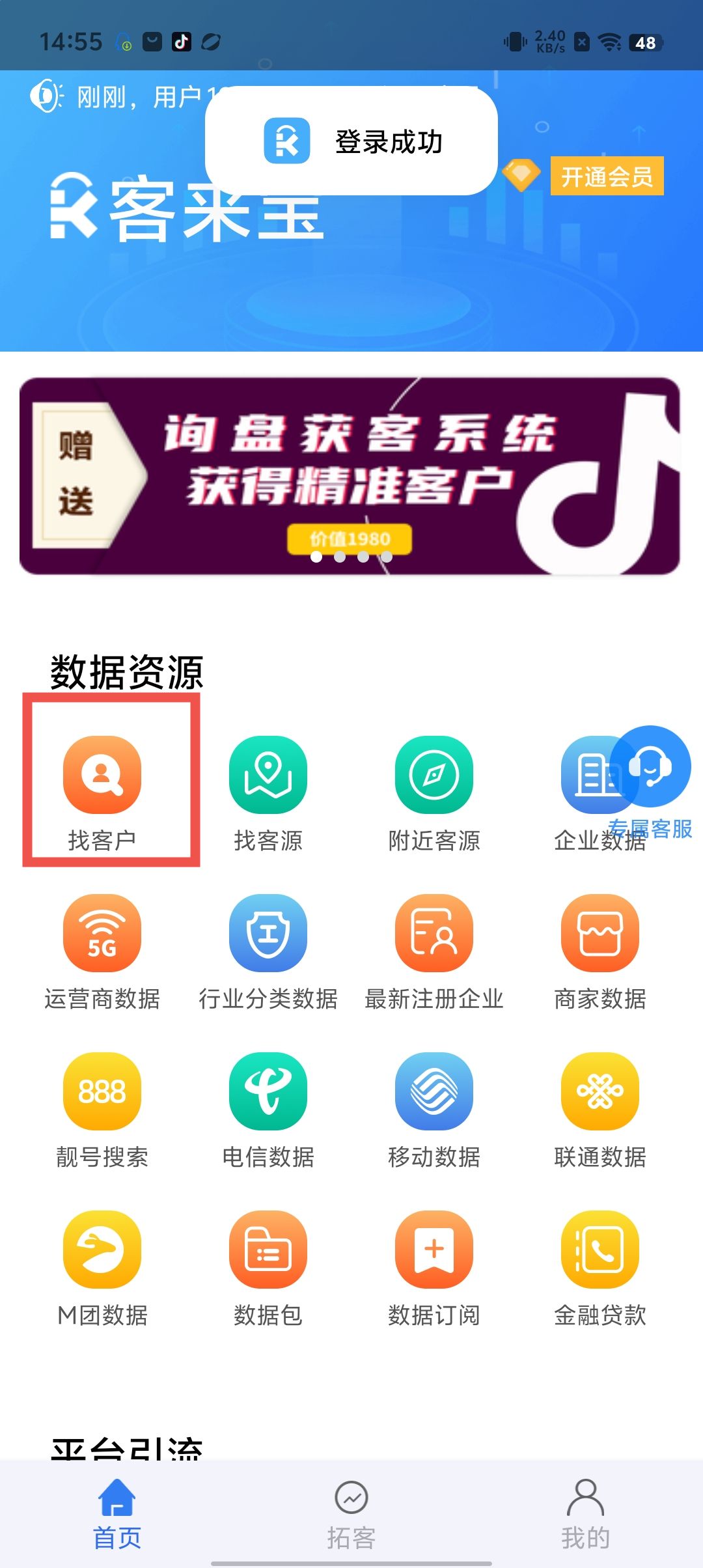Open 靓号搜索 888 icon

102,1091
